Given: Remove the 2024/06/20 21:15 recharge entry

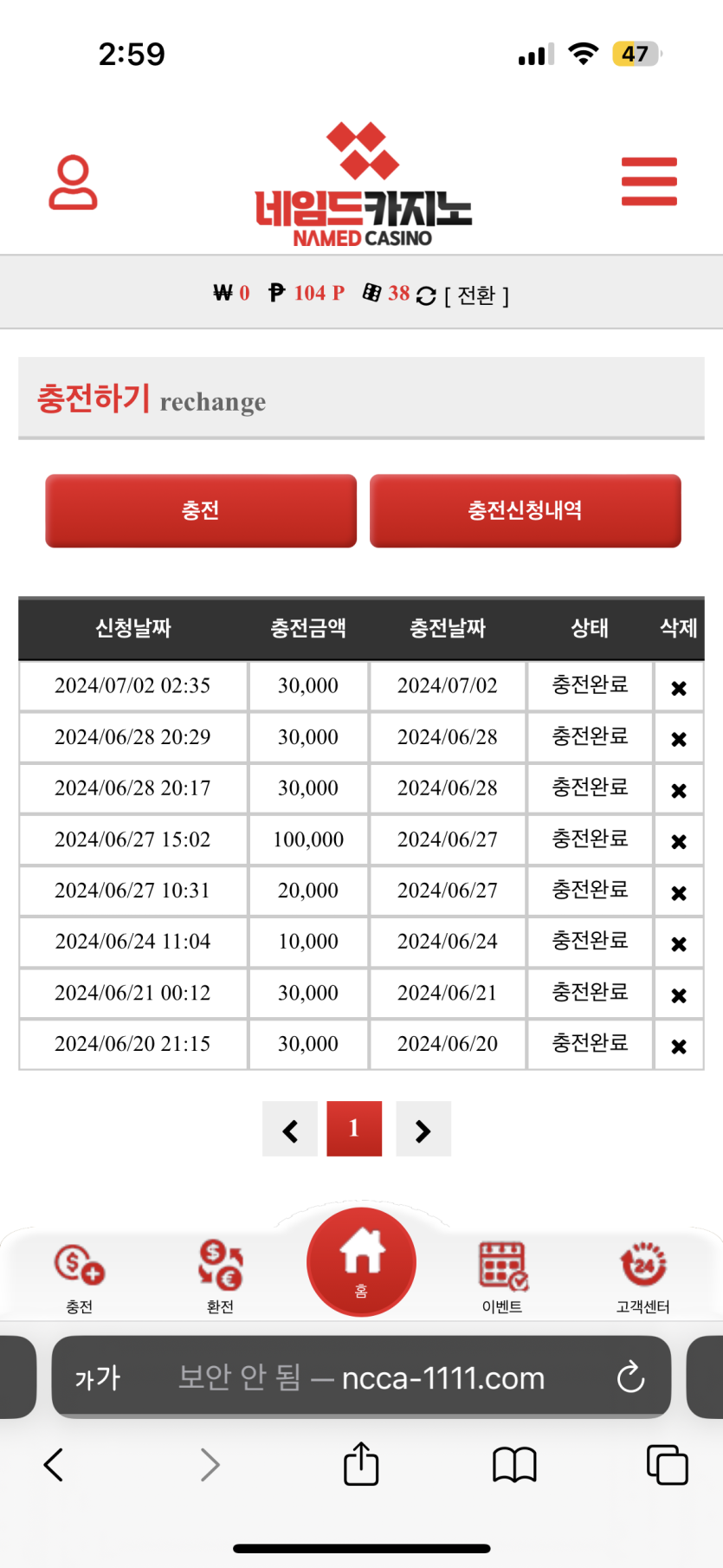Looking at the screenshot, I should (x=679, y=1046).
